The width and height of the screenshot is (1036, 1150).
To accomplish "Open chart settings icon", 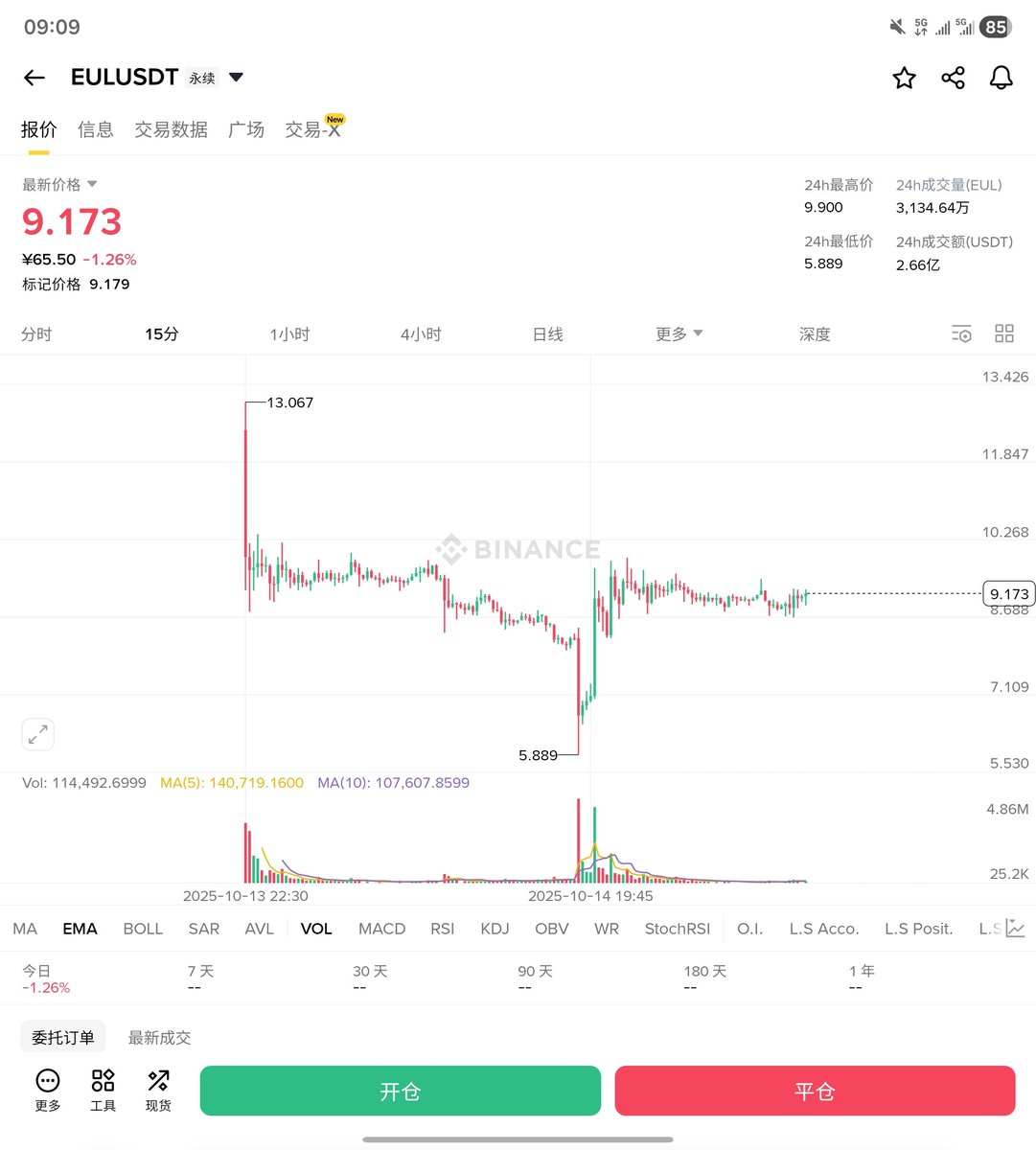I will coord(961,333).
